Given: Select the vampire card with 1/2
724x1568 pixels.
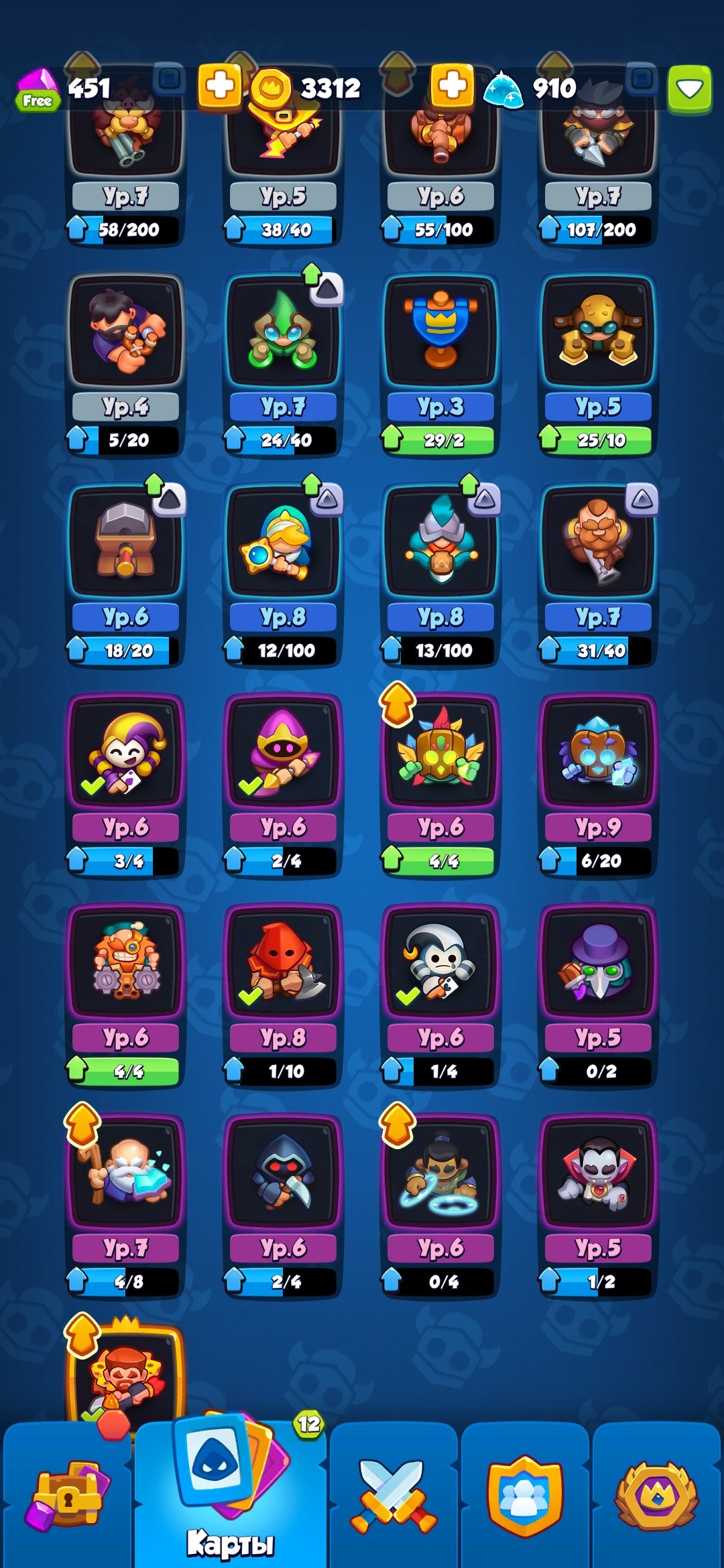Looking at the screenshot, I should pyautogui.click(x=598, y=1206).
